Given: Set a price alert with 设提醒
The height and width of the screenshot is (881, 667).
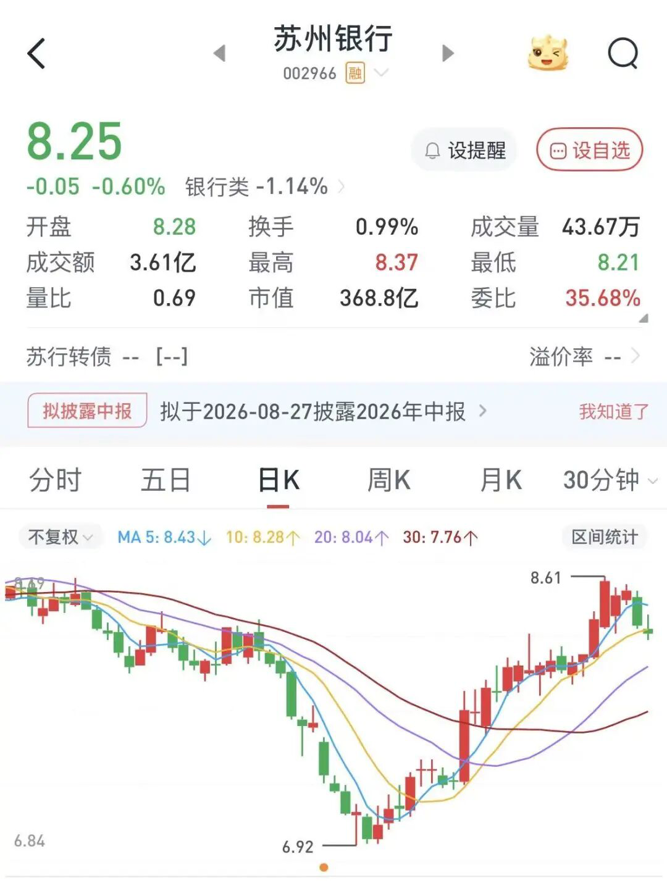Looking at the screenshot, I should pyautogui.click(x=464, y=150).
